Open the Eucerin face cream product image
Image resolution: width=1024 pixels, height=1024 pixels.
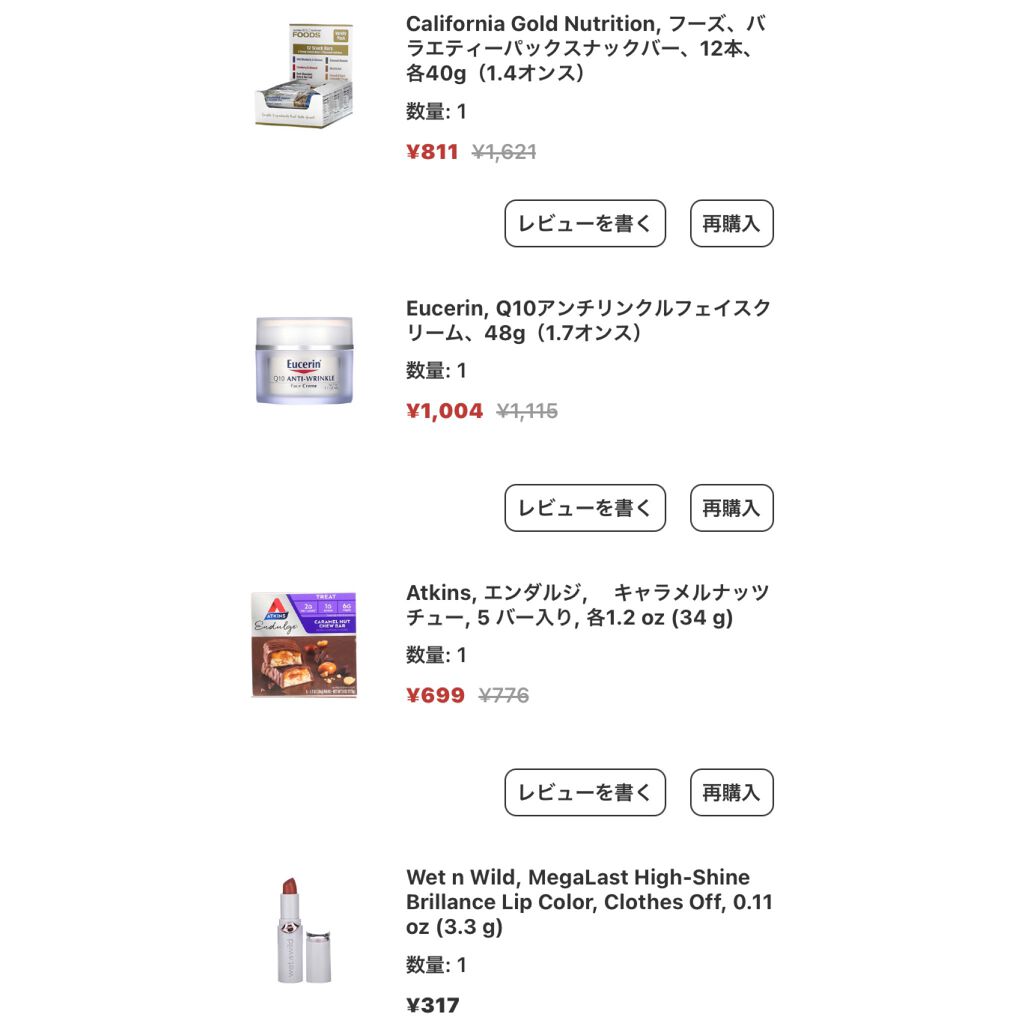tap(304, 361)
